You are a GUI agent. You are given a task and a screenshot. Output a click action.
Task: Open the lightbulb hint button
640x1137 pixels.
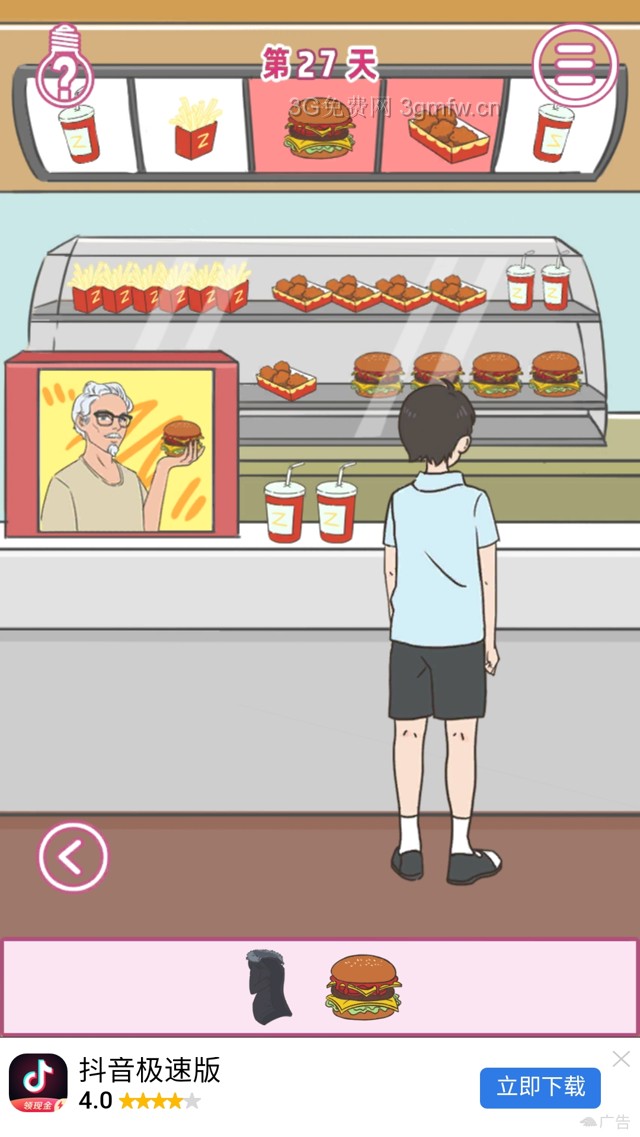pyautogui.click(x=65, y=70)
